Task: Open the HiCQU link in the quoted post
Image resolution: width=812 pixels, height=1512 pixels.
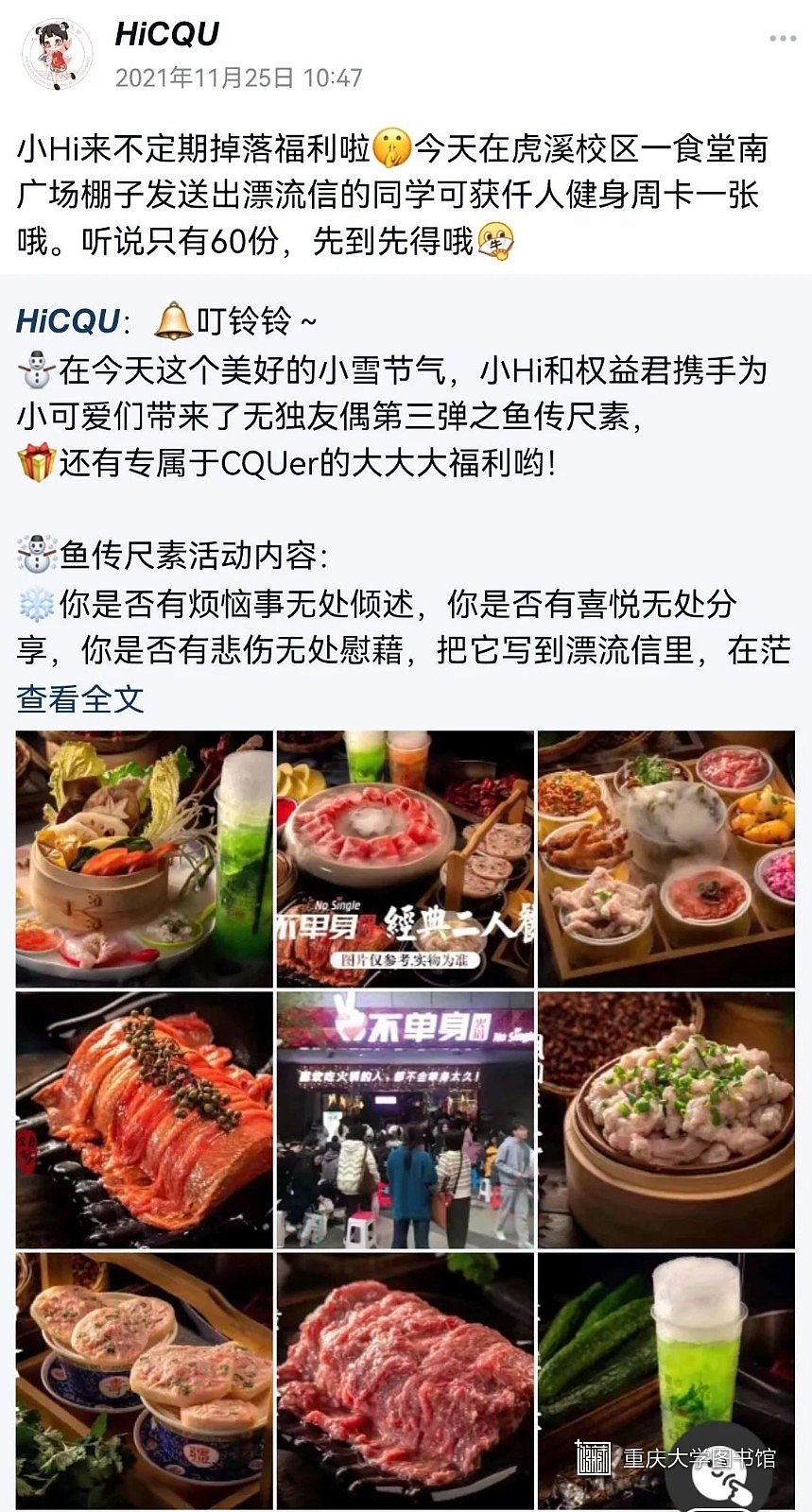Action: (67, 321)
